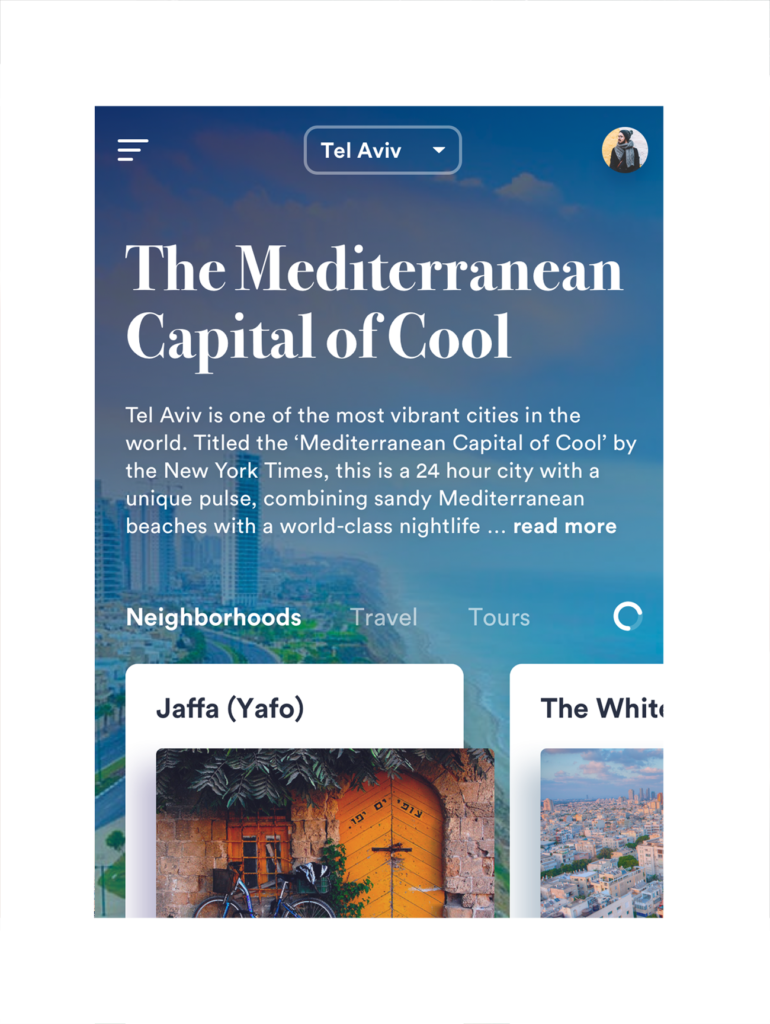Tap the read more link
The width and height of the screenshot is (770, 1024).
point(564,526)
